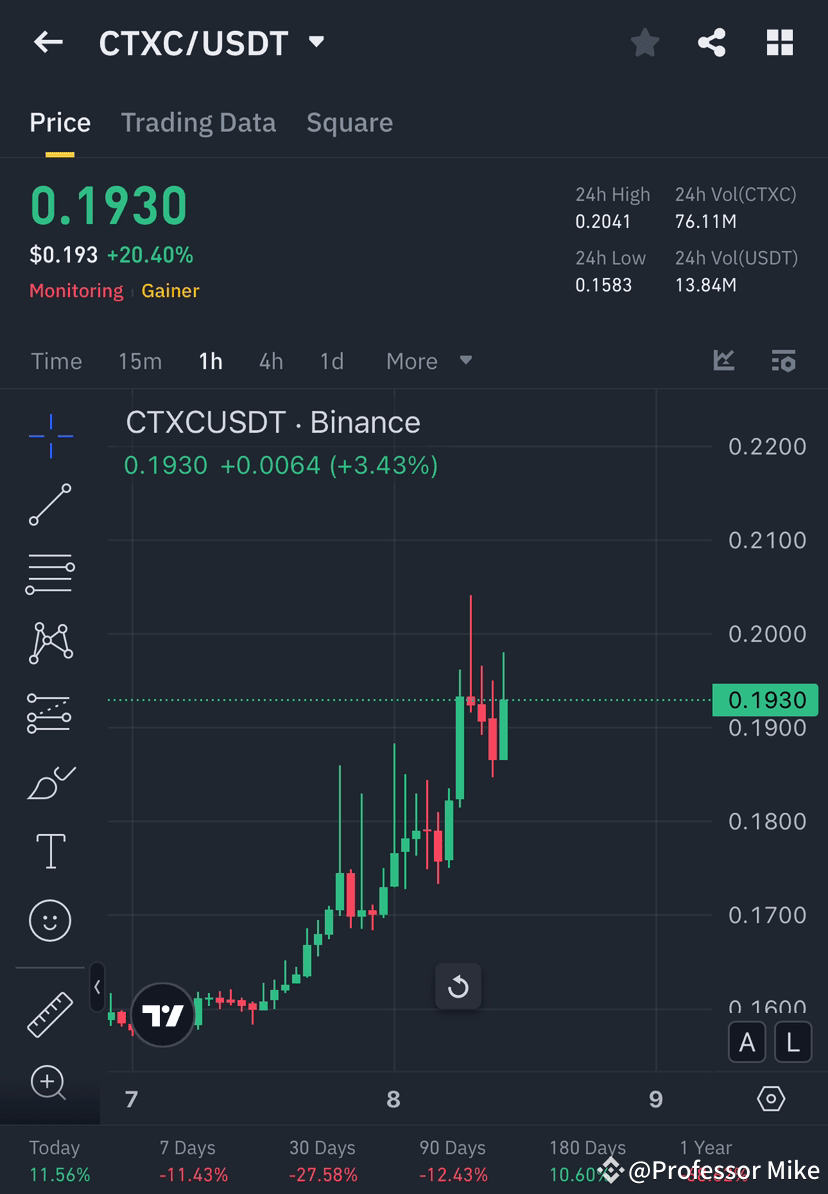Switch to the Trading Data tab

(x=198, y=122)
